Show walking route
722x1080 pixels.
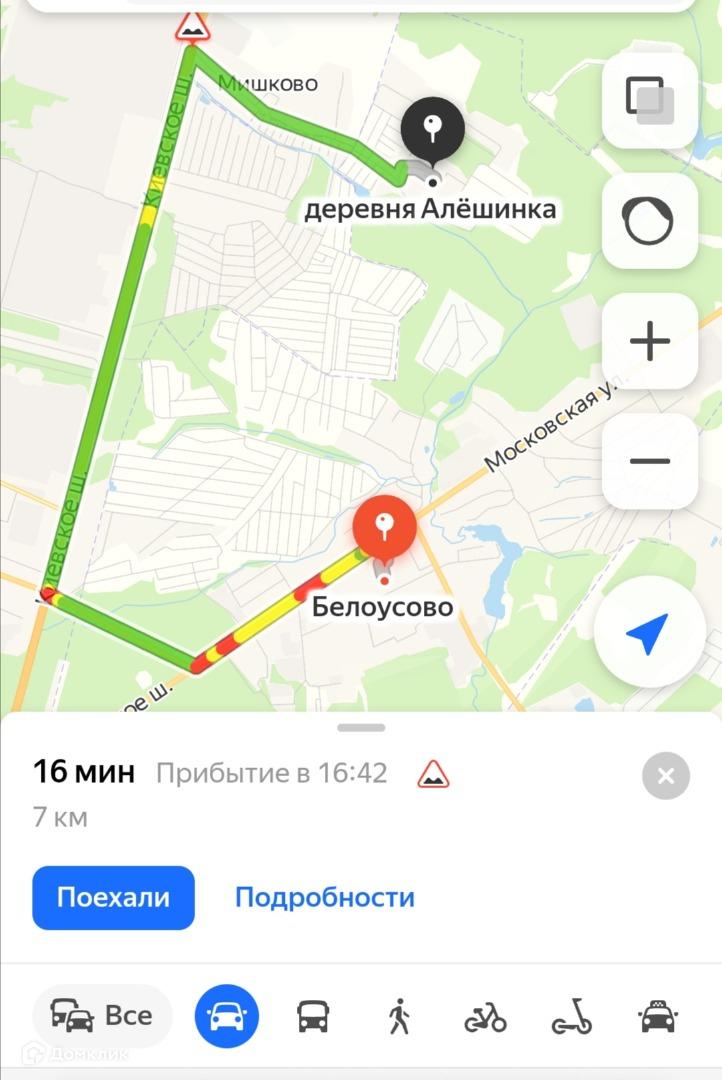pyautogui.click(x=399, y=1016)
